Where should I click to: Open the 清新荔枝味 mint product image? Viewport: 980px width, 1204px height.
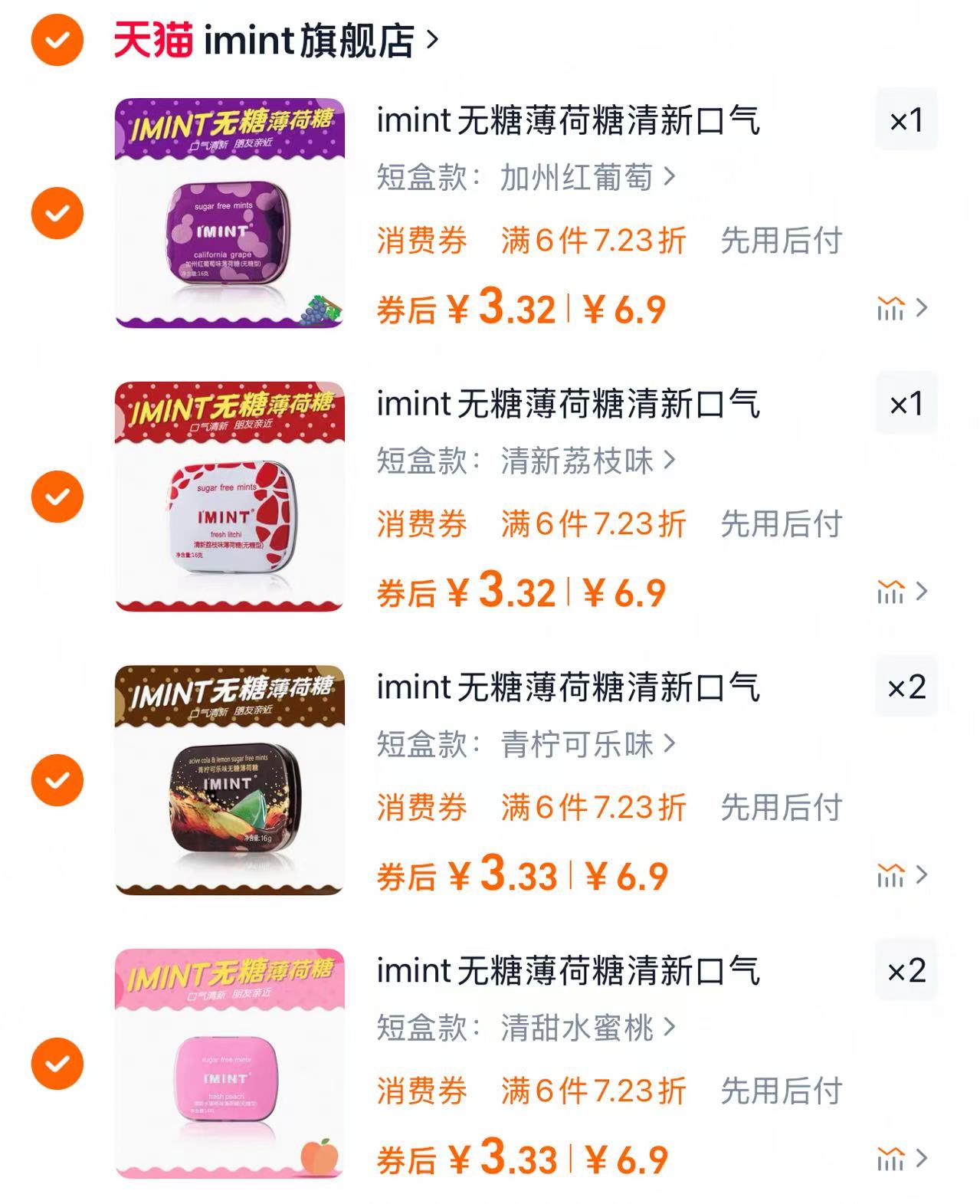229,497
